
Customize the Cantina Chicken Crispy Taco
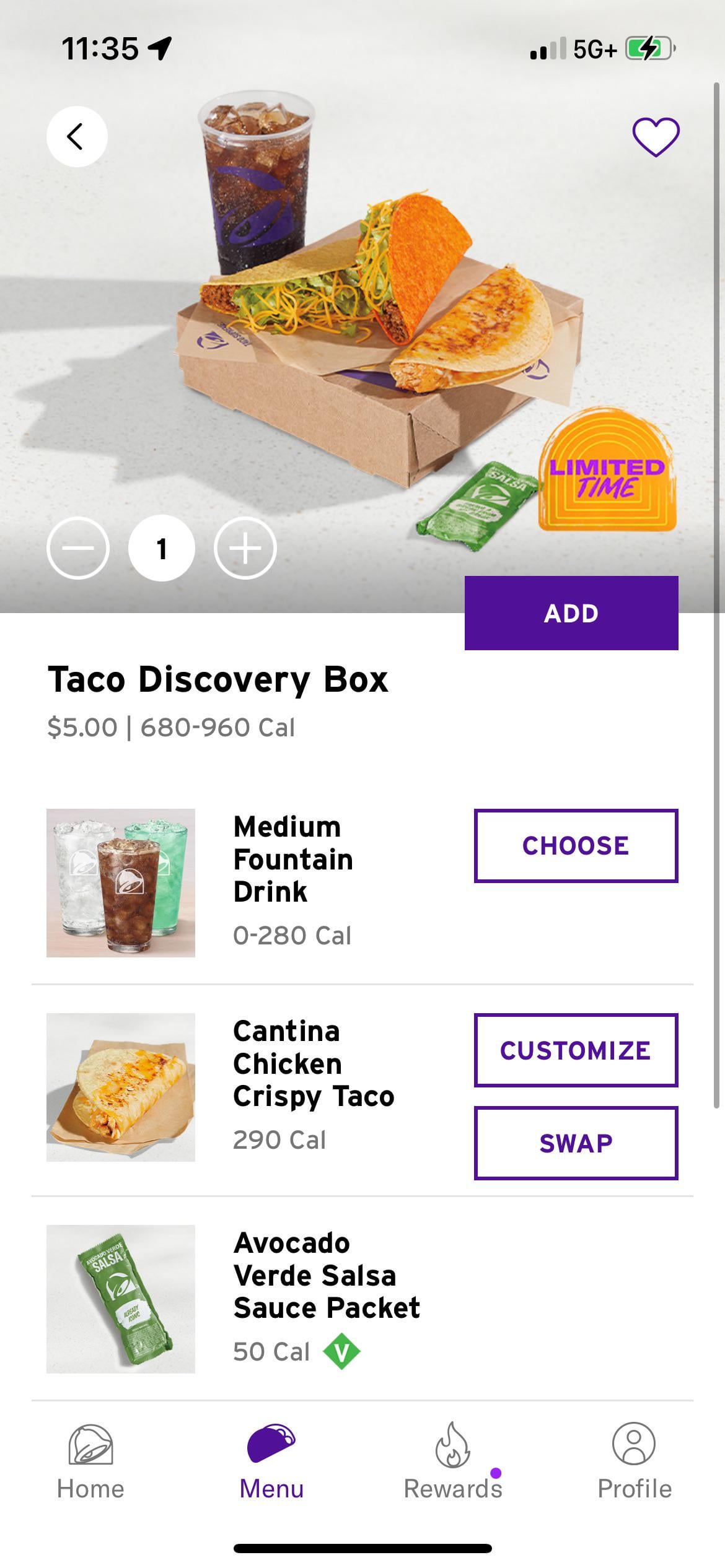(x=576, y=1050)
